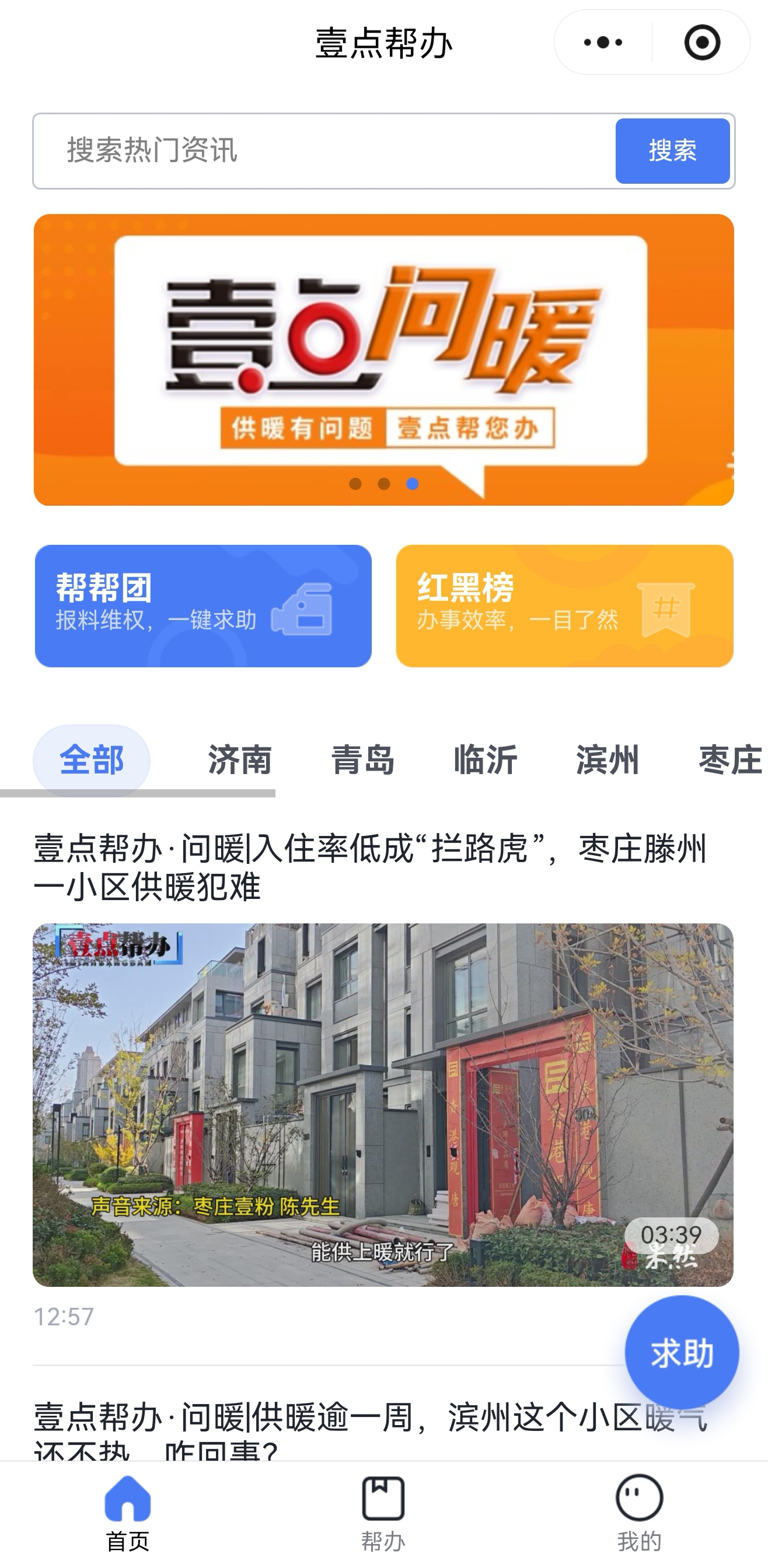Play the 03:39 heating video
The image size is (768, 1568).
(382, 1104)
